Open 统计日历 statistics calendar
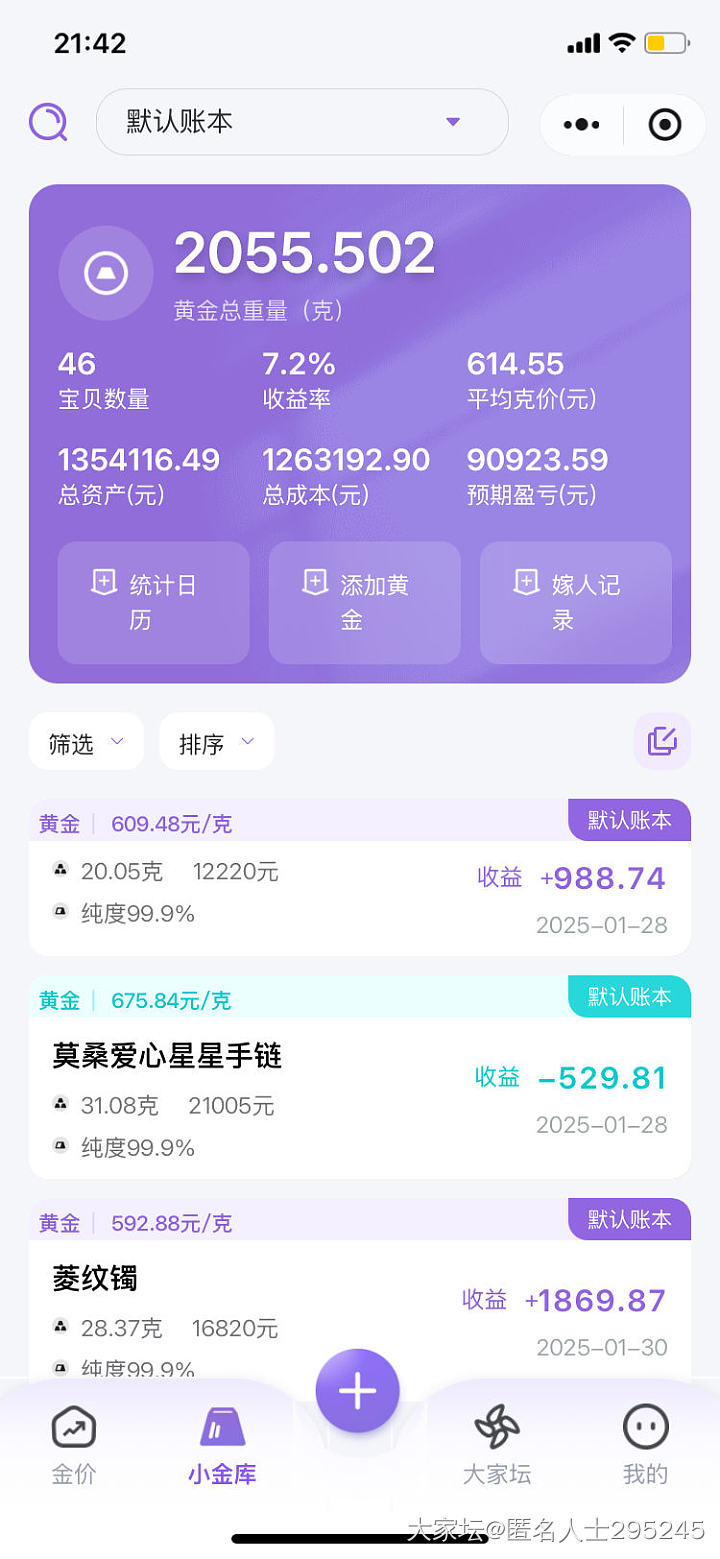Image resolution: width=720 pixels, height=1559 pixels. pos(153,602)
